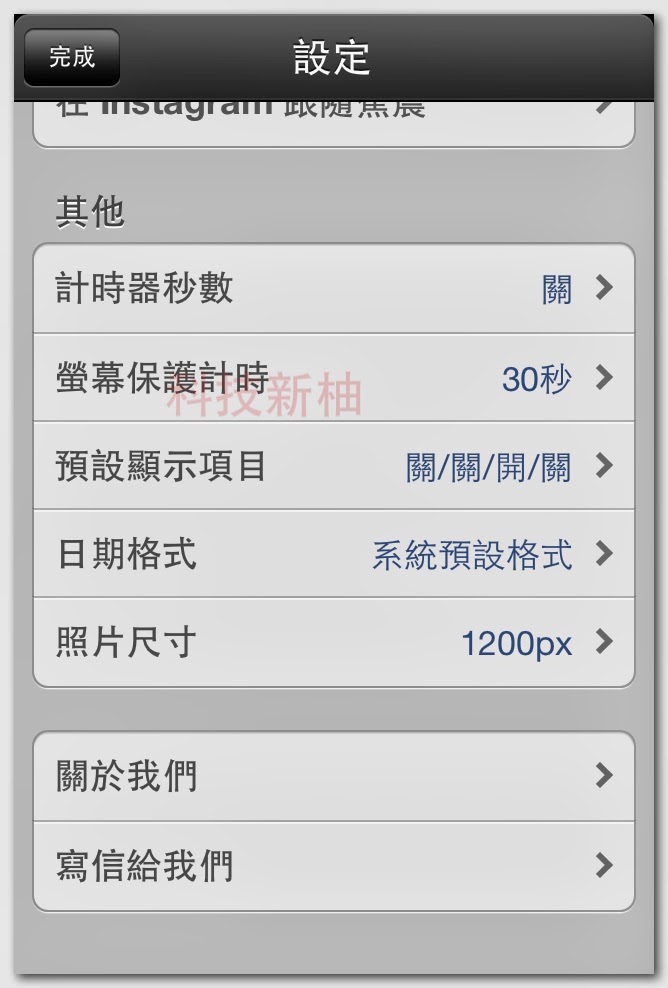Tap 寫信給我們 to send feedback

pyautogui.click(x=334, y=866)
